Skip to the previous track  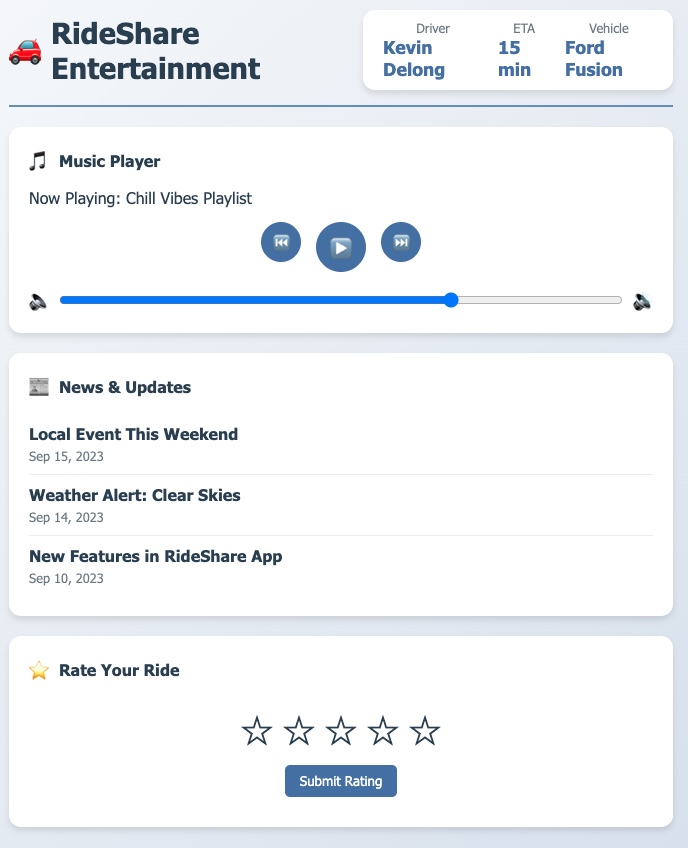pos(281,243)
